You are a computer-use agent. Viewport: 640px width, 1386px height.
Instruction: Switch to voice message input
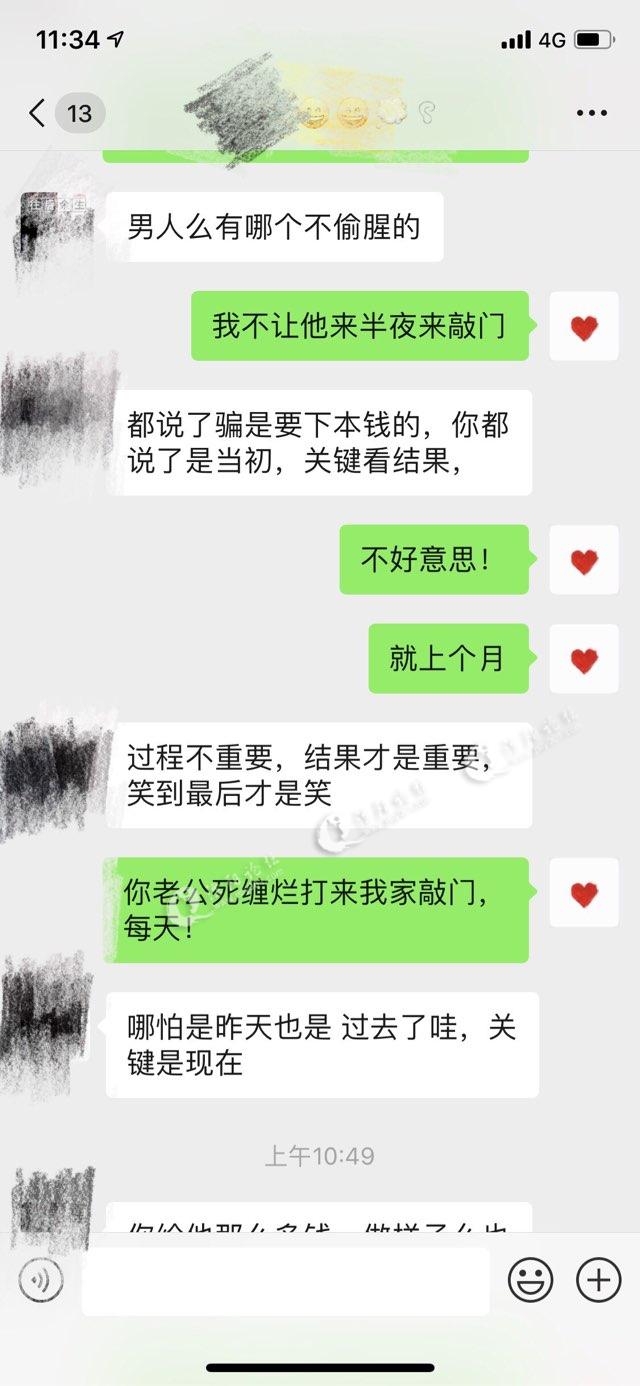pos(41,1279)
